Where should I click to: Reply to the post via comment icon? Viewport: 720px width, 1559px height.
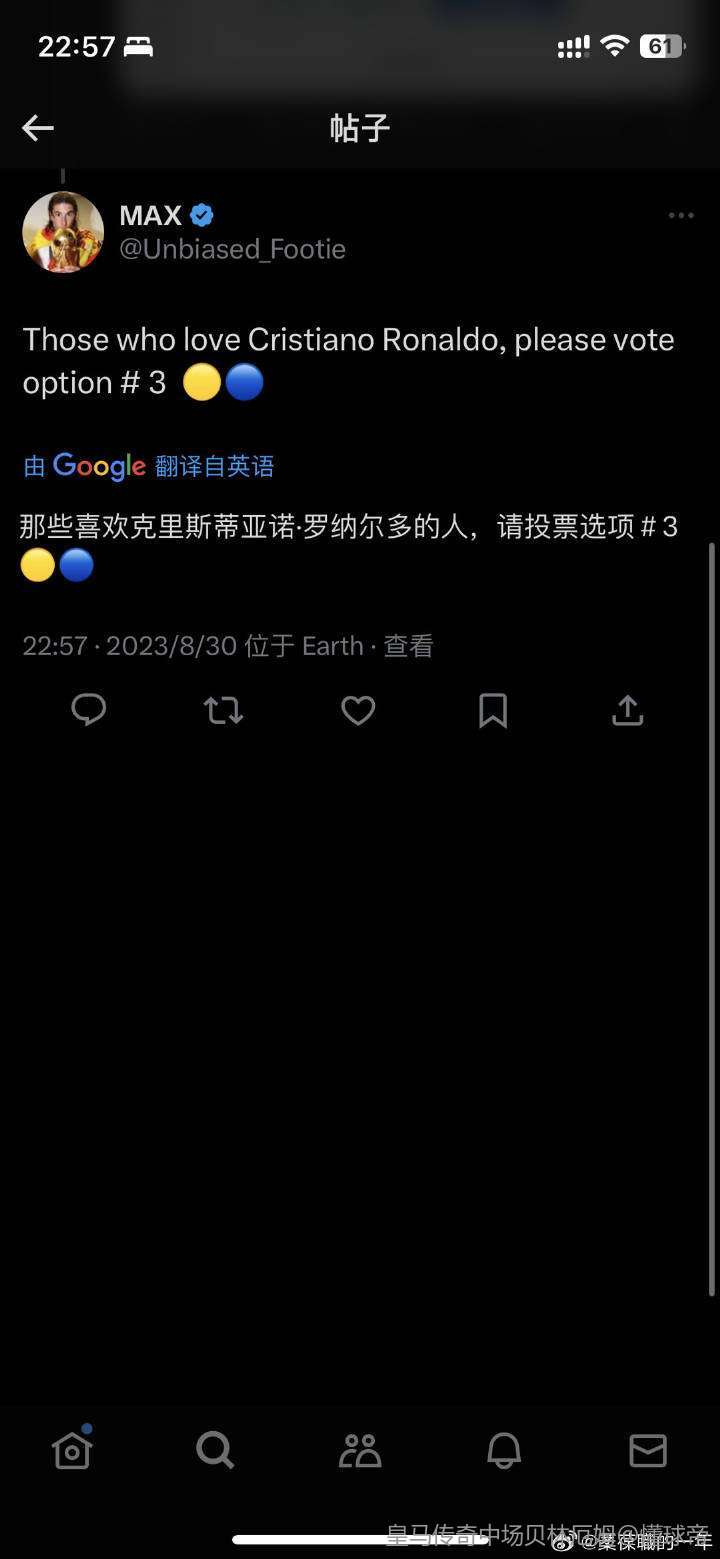(x=89, y=710)
